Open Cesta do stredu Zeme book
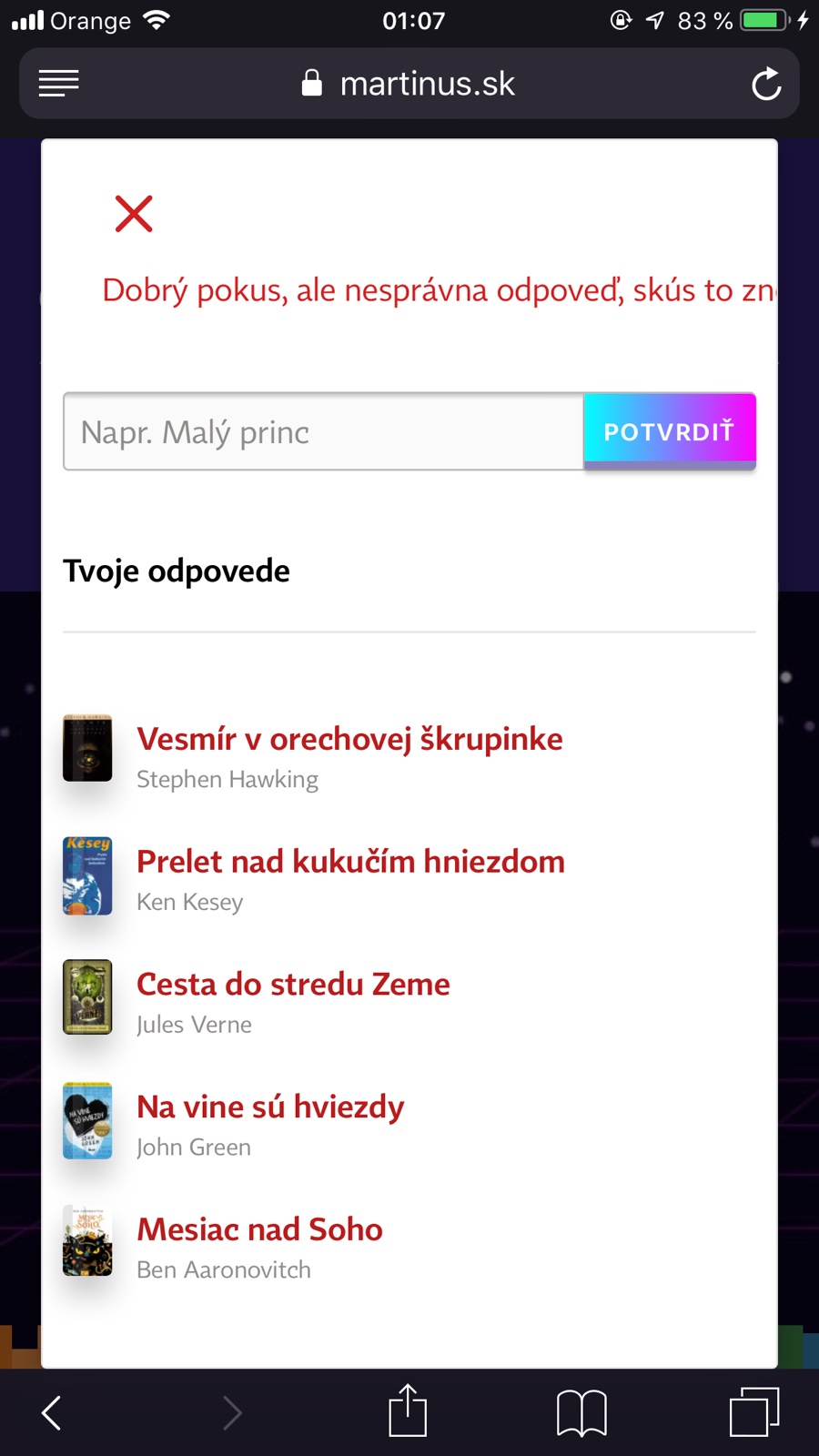Viewport: 819px width, 1456px height. click(x=293, y=985)
